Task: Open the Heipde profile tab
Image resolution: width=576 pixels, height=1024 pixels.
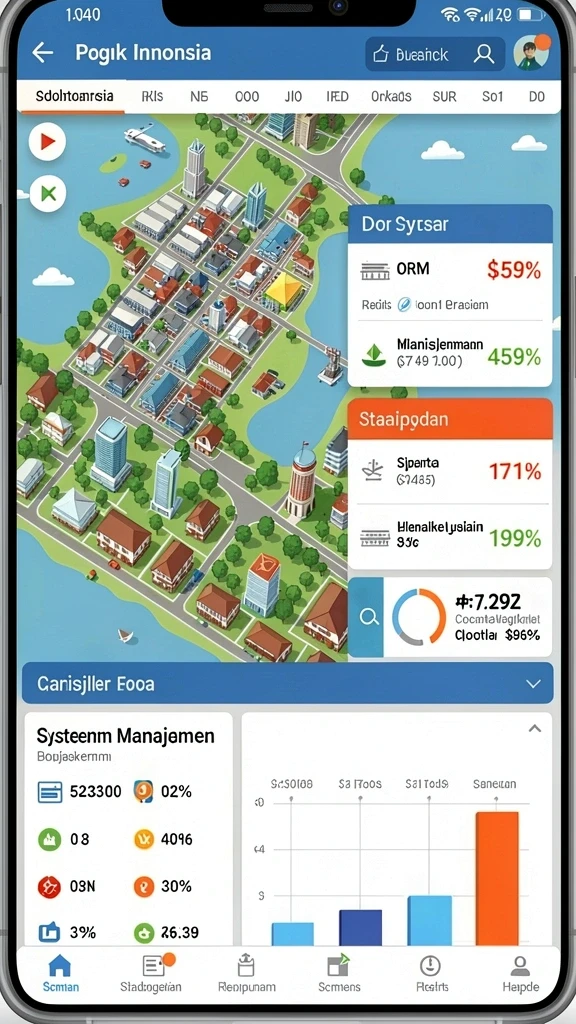Action: [x=520, y=974]
